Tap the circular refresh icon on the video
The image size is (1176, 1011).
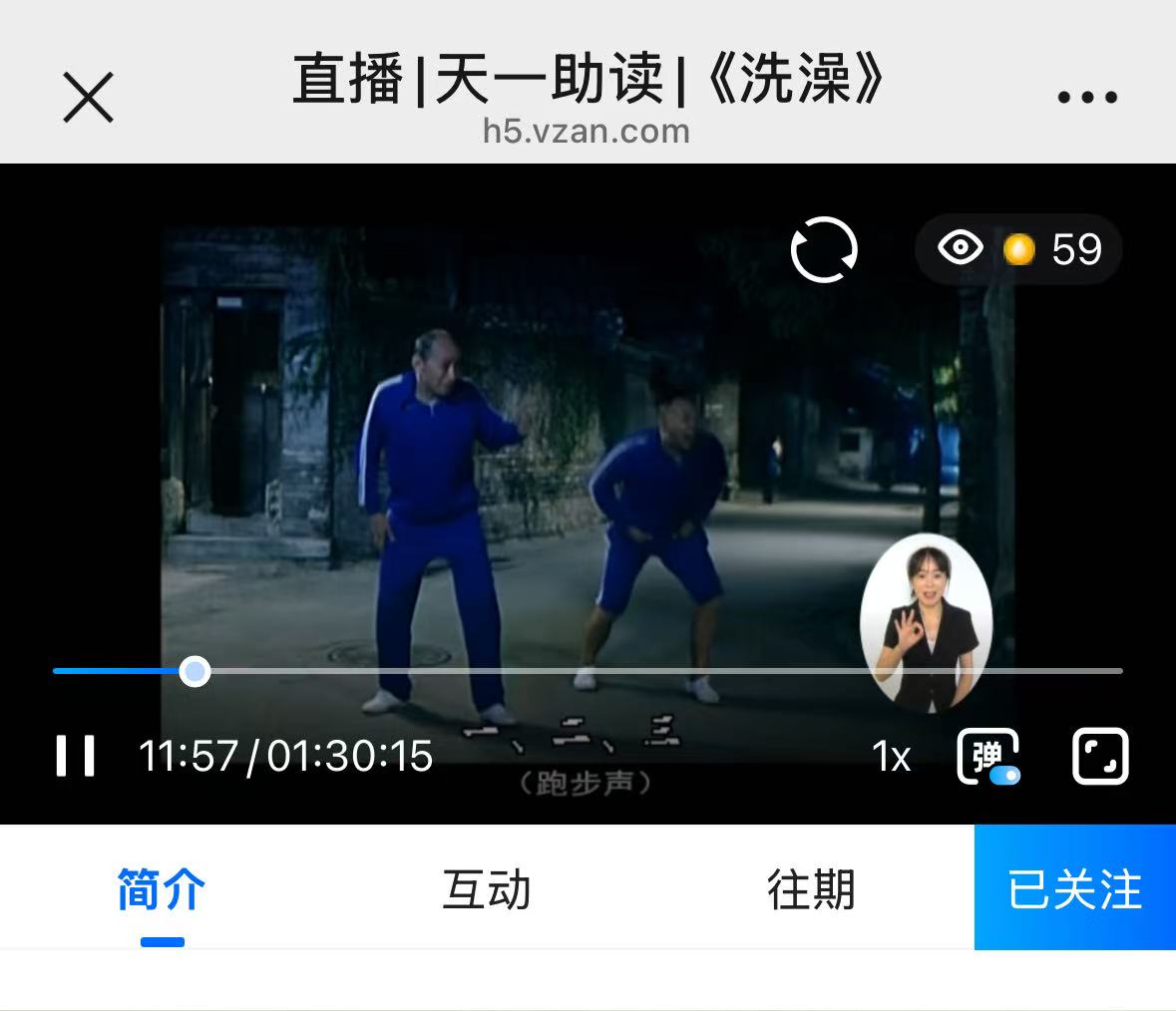coord(824,249)
